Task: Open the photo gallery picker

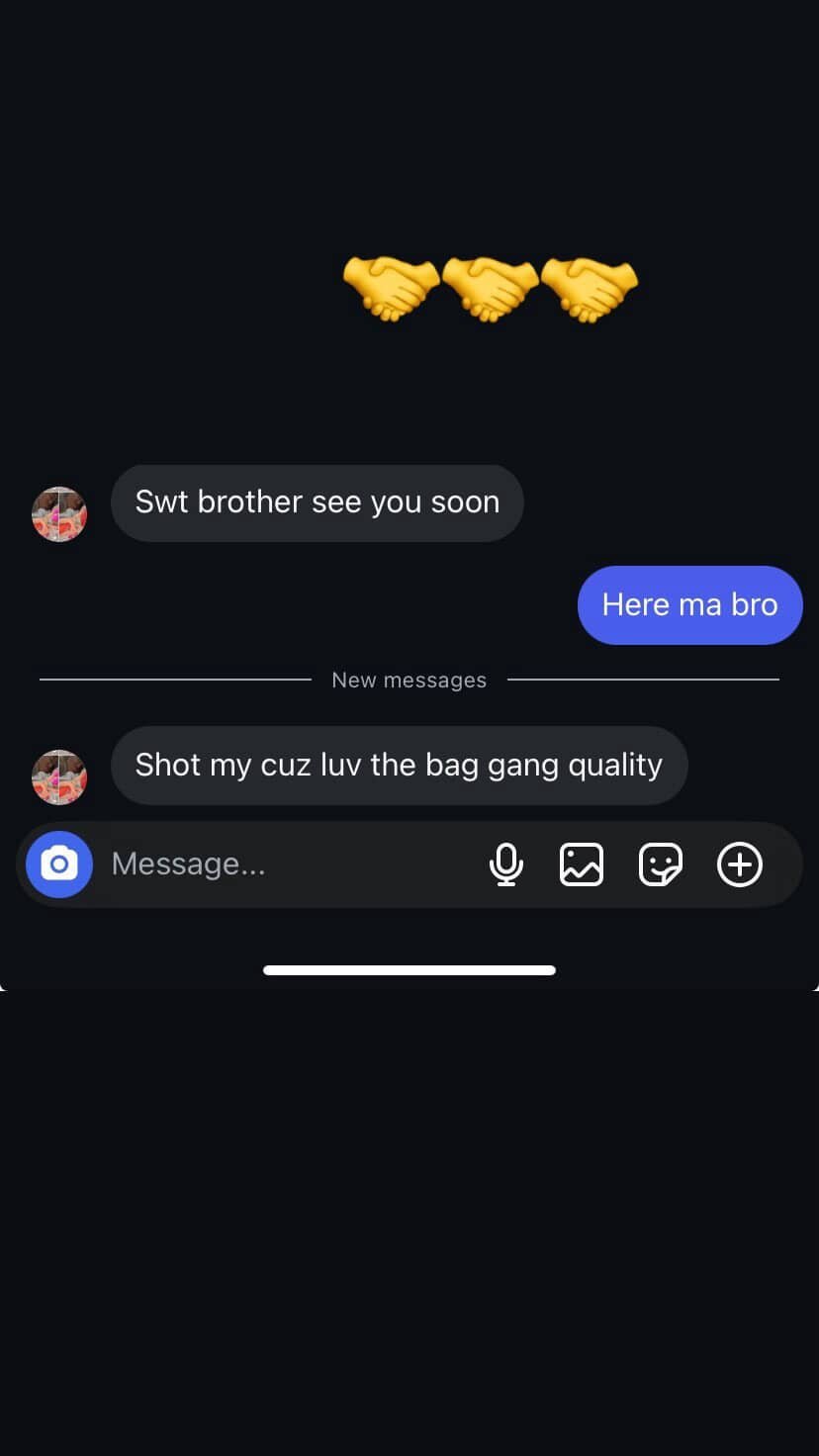Action: (582, 864)
